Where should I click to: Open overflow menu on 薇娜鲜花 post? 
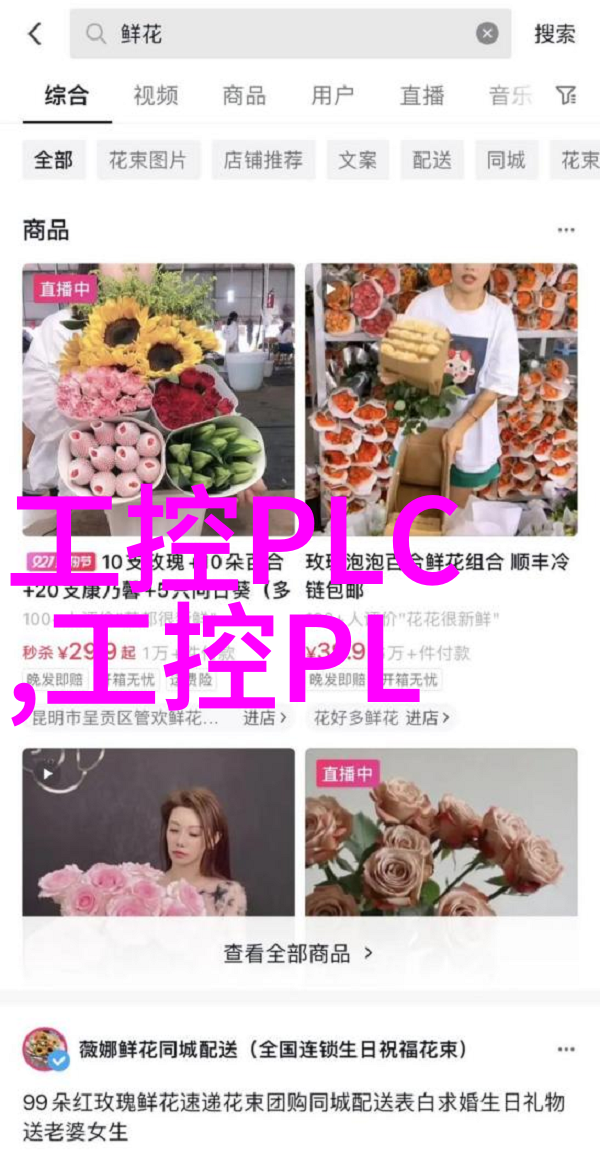click(566, 1050)
